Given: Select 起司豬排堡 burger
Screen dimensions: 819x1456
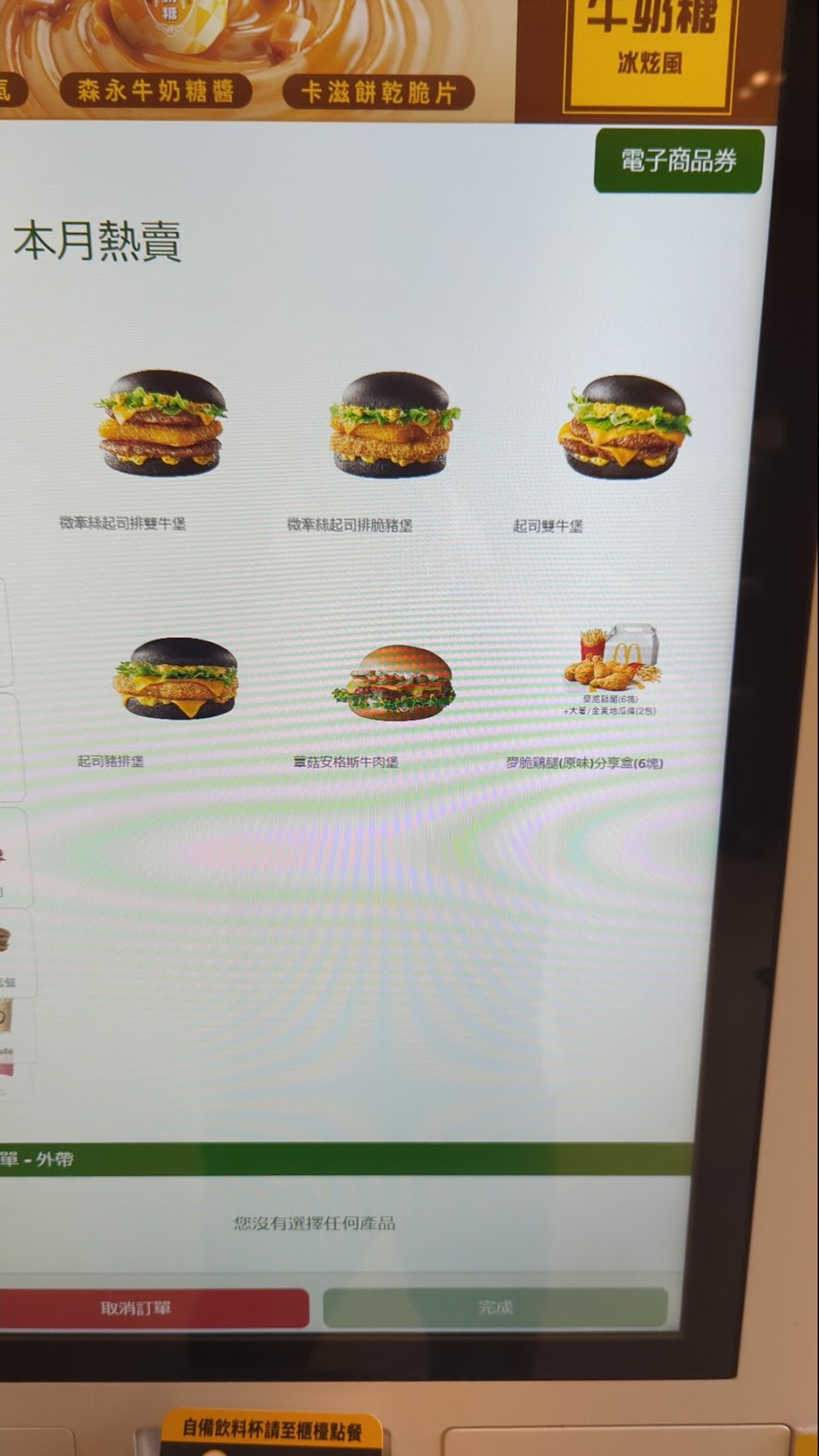Looking at the screenshot, I should point(177,679).
